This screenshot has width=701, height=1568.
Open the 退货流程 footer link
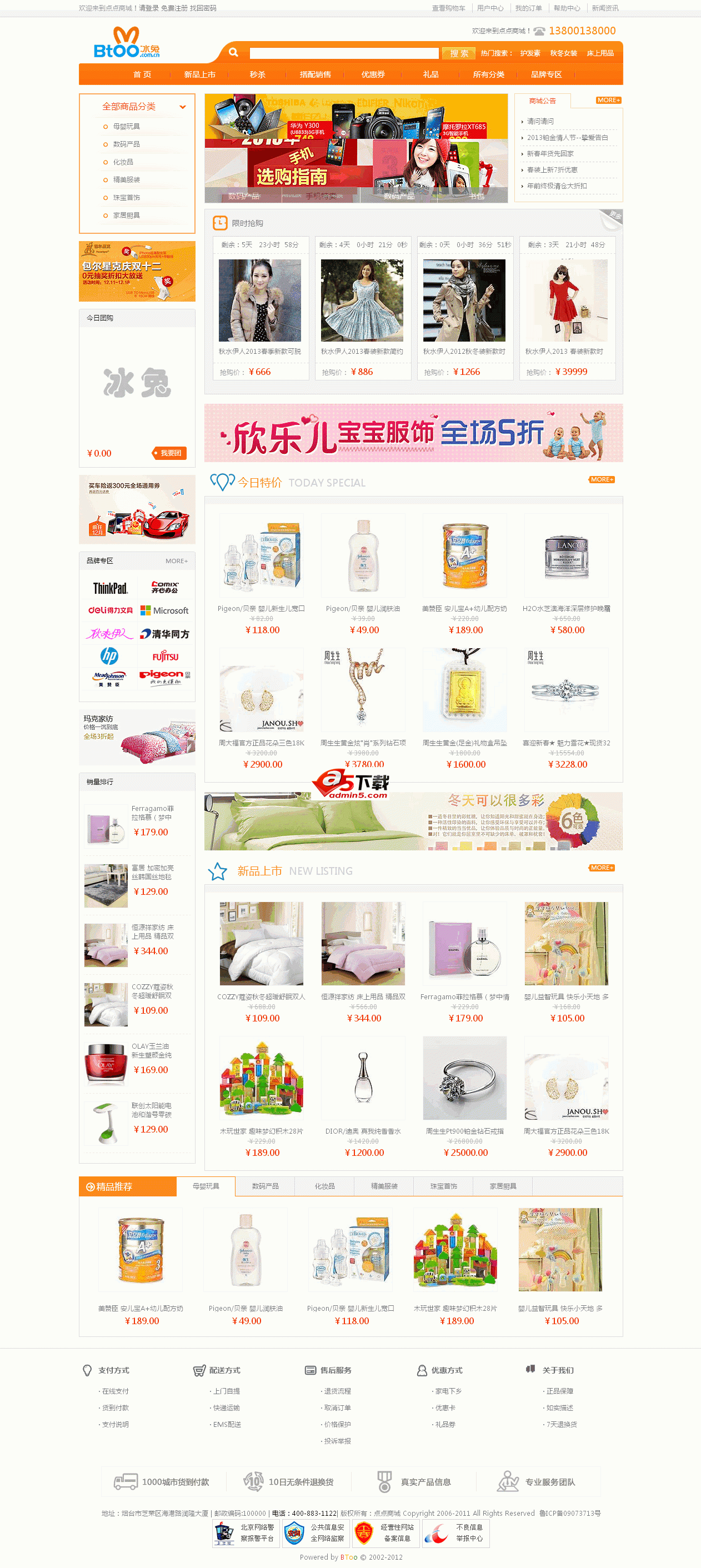tap(337, 1391)
